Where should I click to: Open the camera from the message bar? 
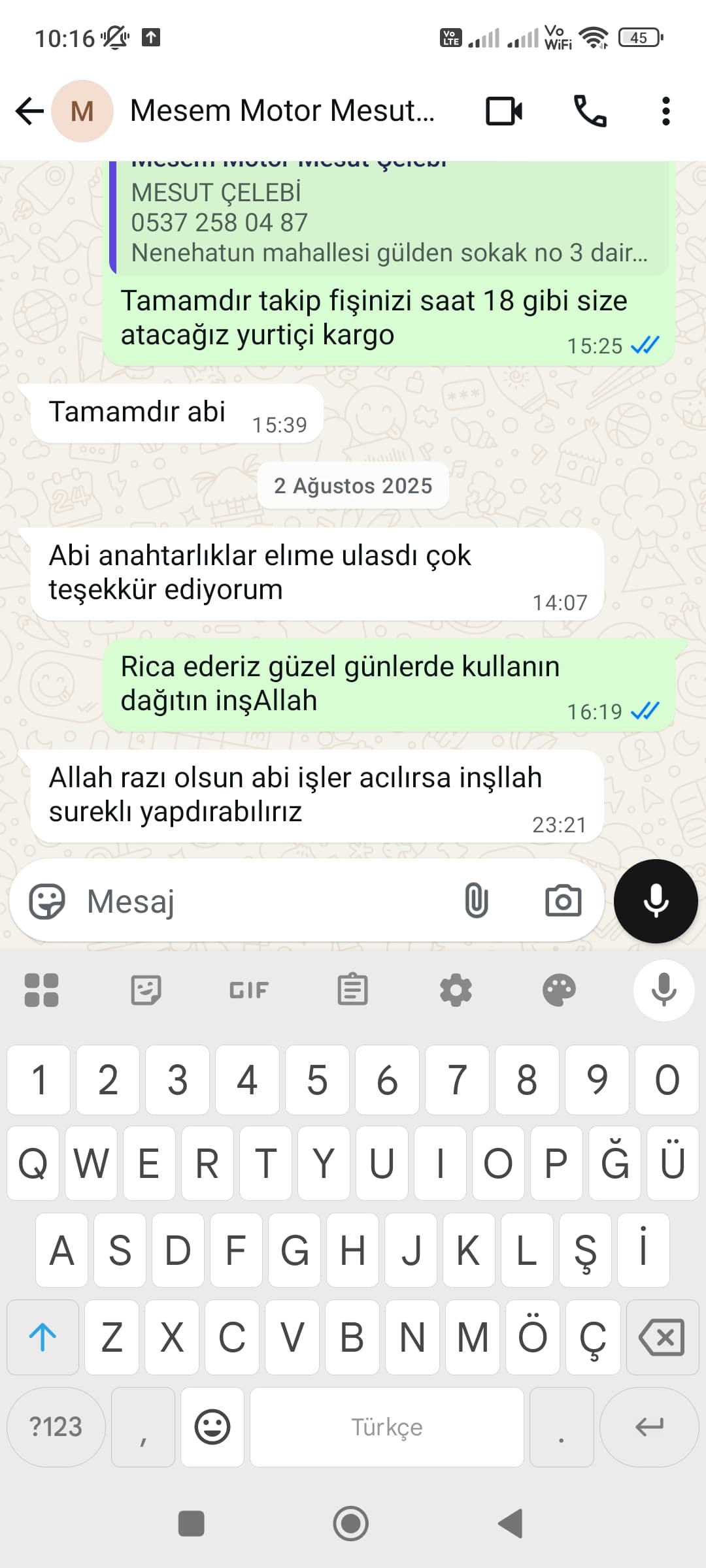[x=563, y=900]
